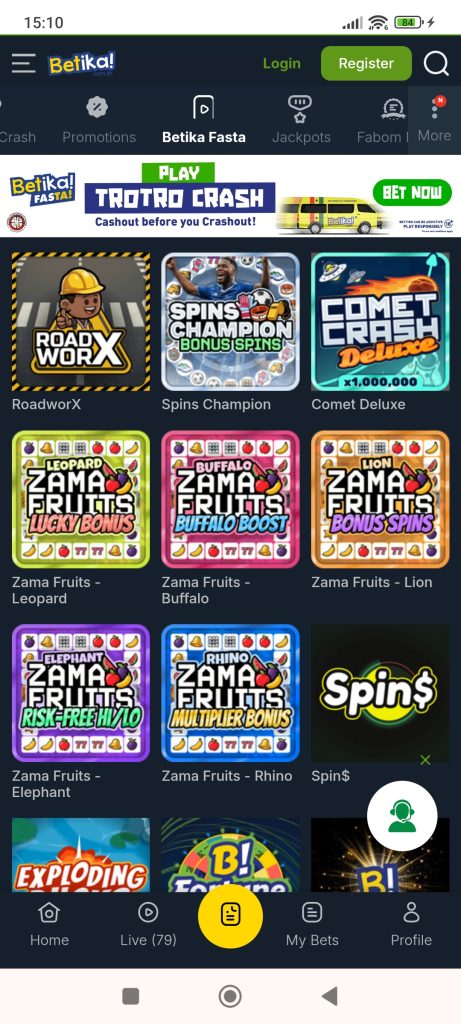Open the yellow betslip button

click(x=230, y=915)
